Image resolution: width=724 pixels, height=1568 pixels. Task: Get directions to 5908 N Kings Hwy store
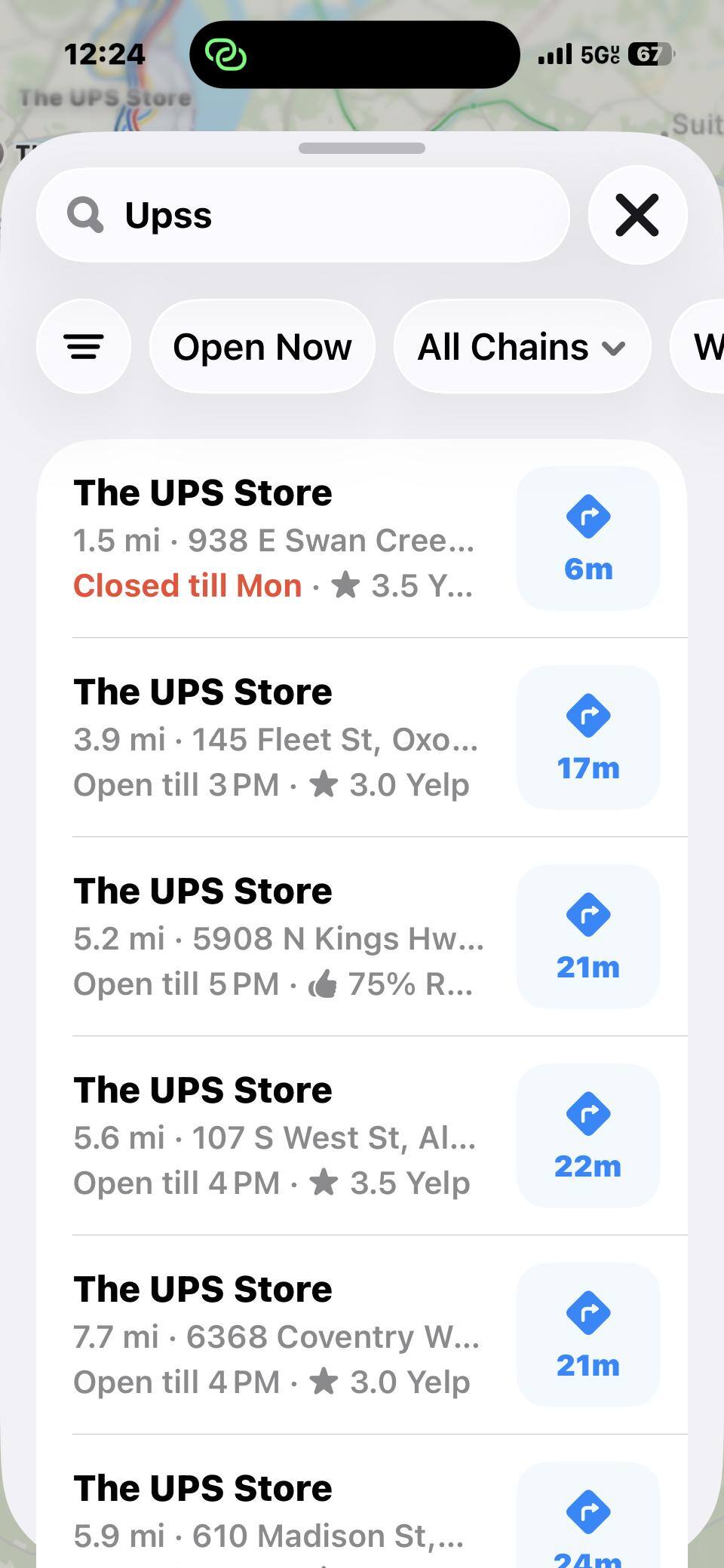pos(588,937)
